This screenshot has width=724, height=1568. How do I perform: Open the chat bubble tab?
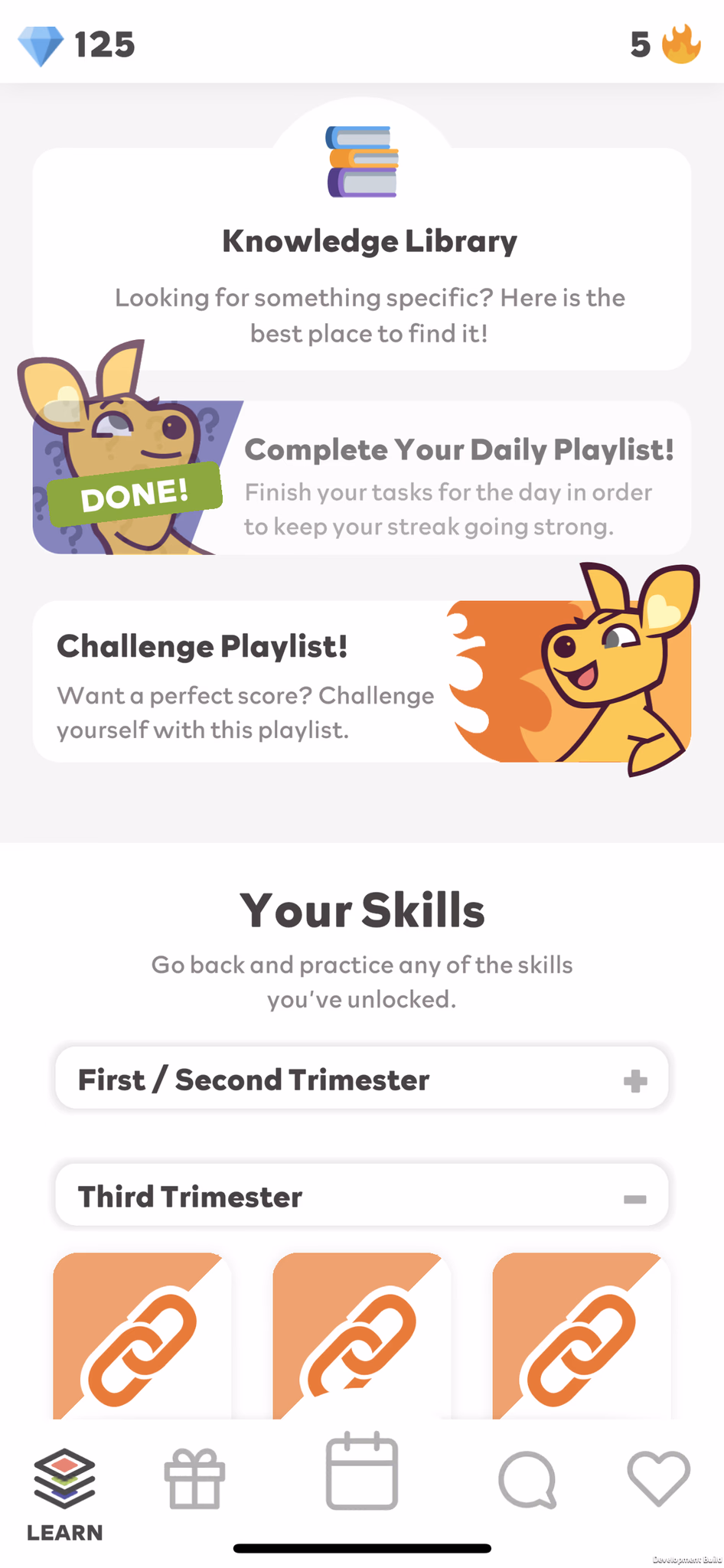pos(527,1479)
